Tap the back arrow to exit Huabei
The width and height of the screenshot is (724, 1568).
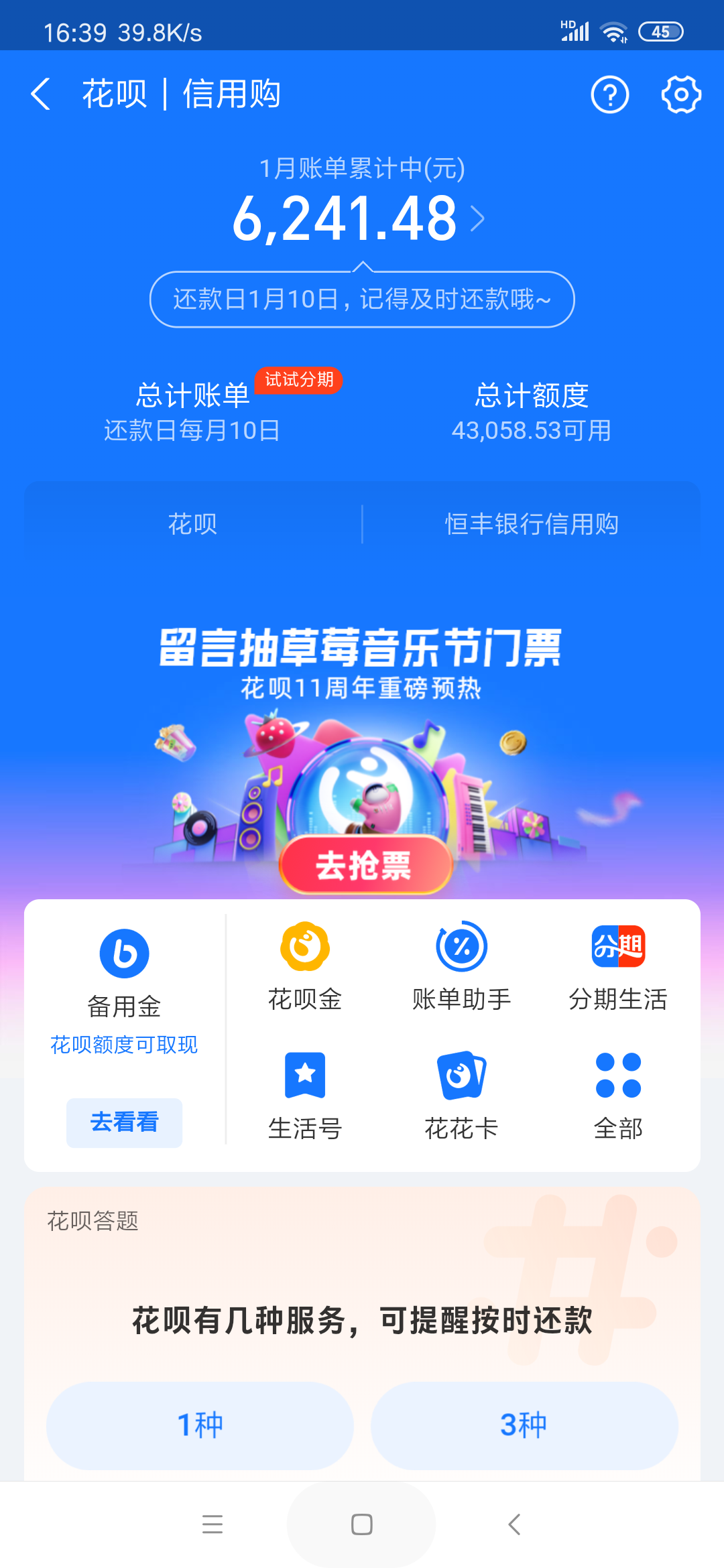tap(40, 94)
